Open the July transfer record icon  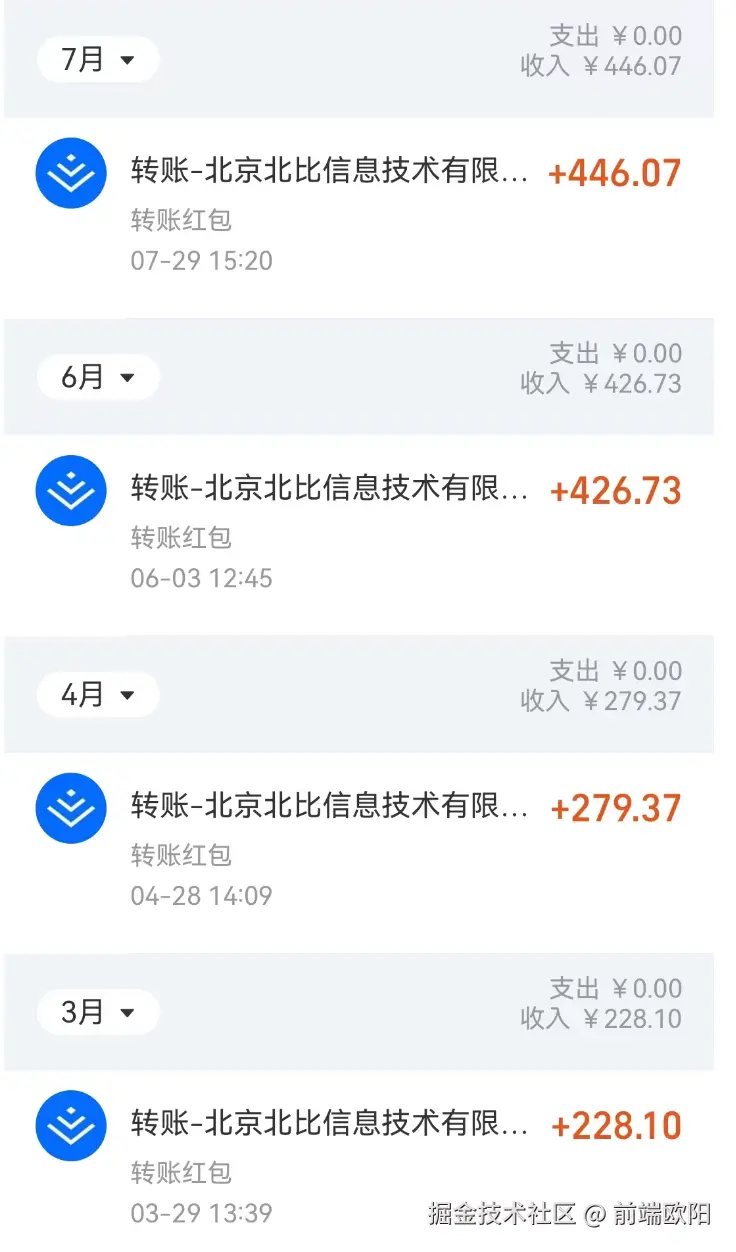click(70, 173)
